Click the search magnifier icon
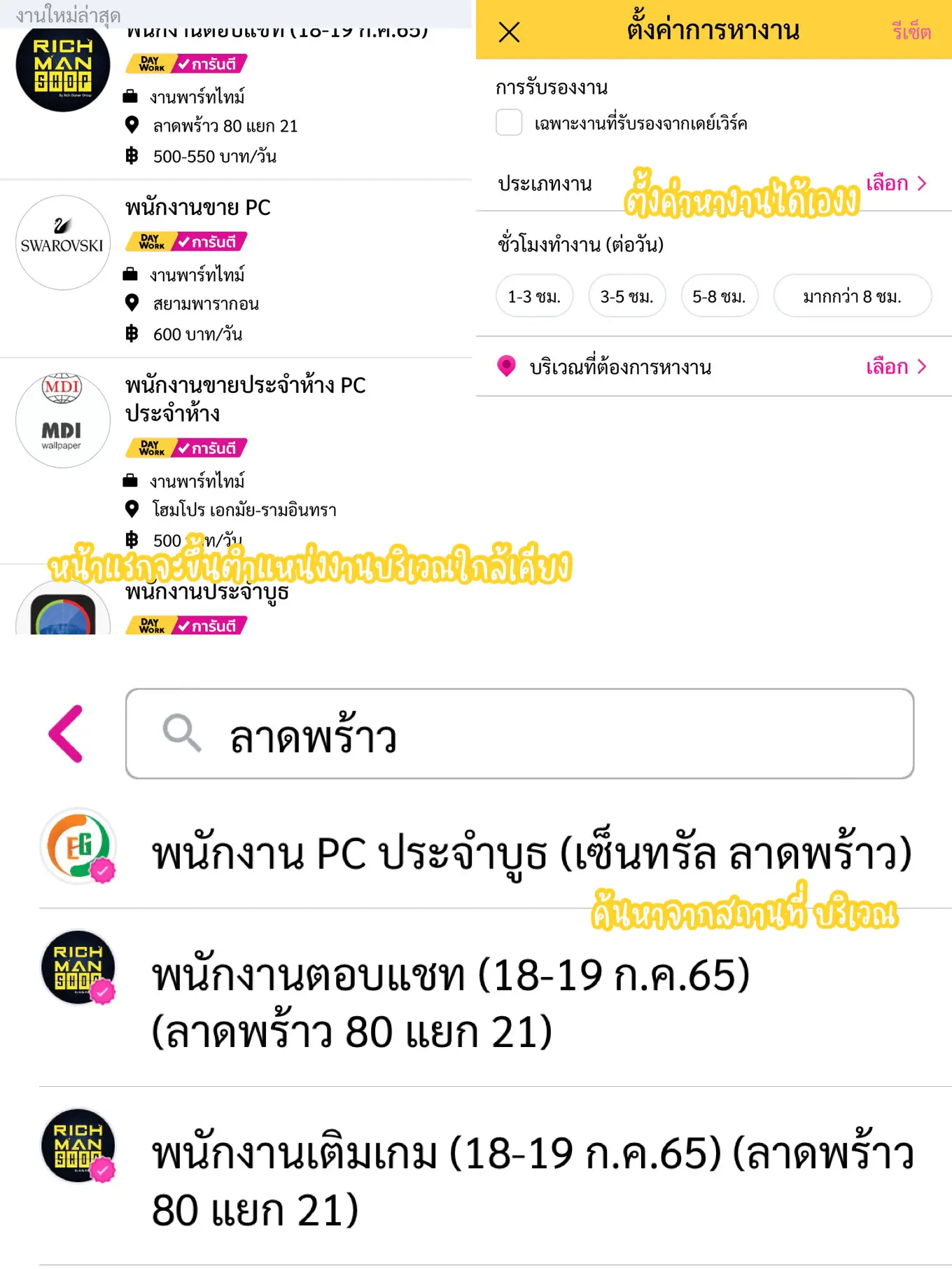The height and width of the screenshot is (1269, 952). coord(181,733)
